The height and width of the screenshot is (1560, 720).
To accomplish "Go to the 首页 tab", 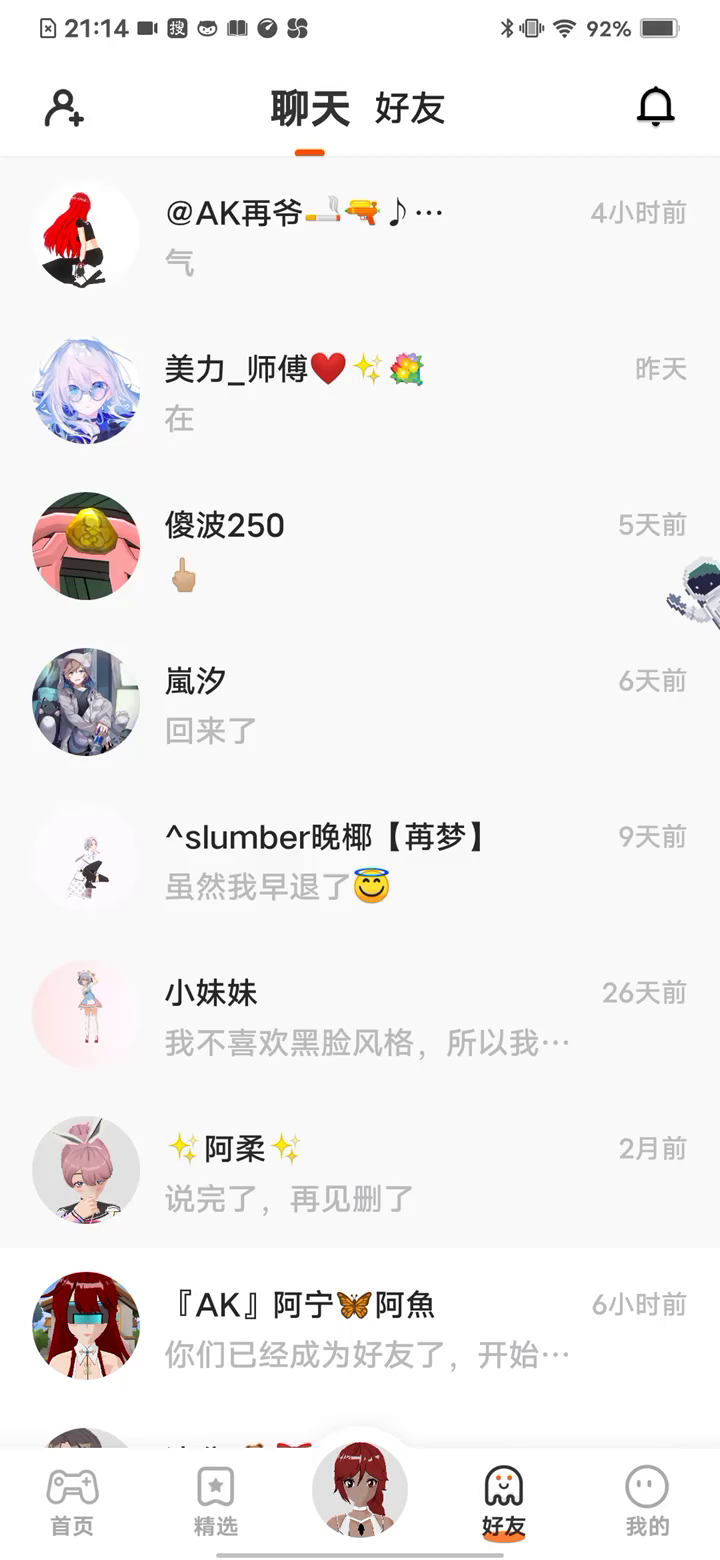I will tap(72, 1502).
